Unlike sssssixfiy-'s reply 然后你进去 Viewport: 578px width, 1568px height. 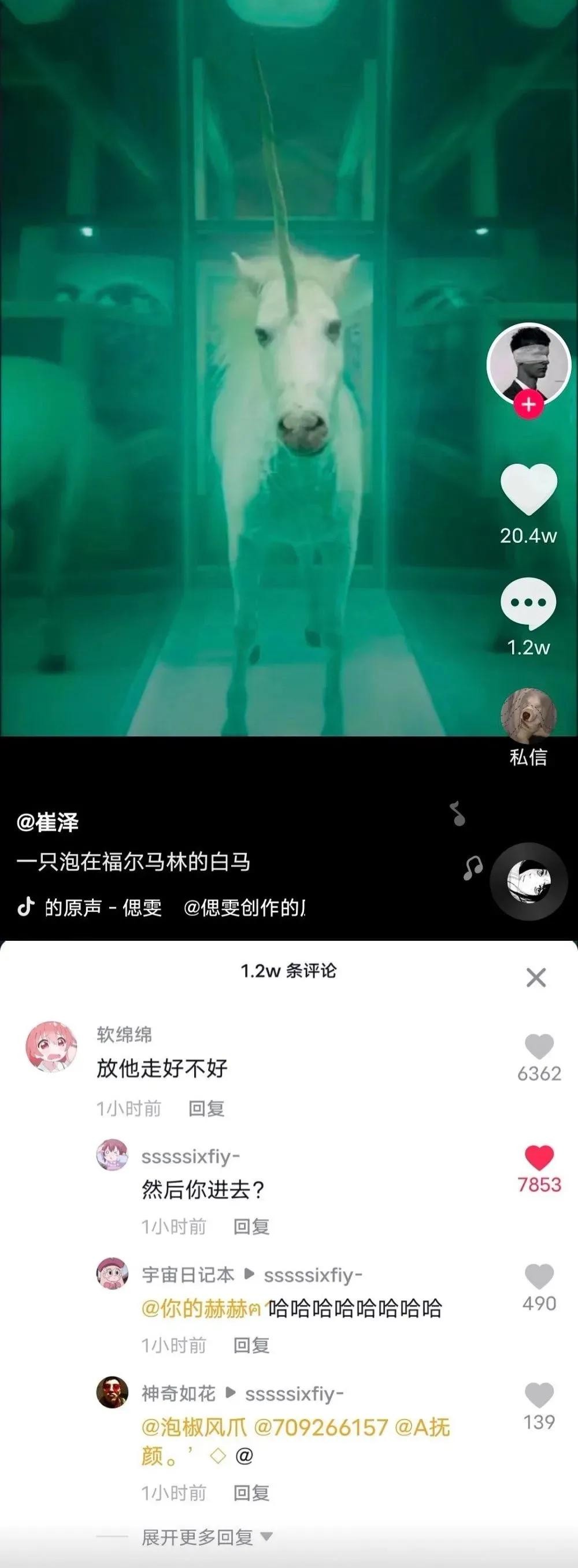coord(539,1158)
